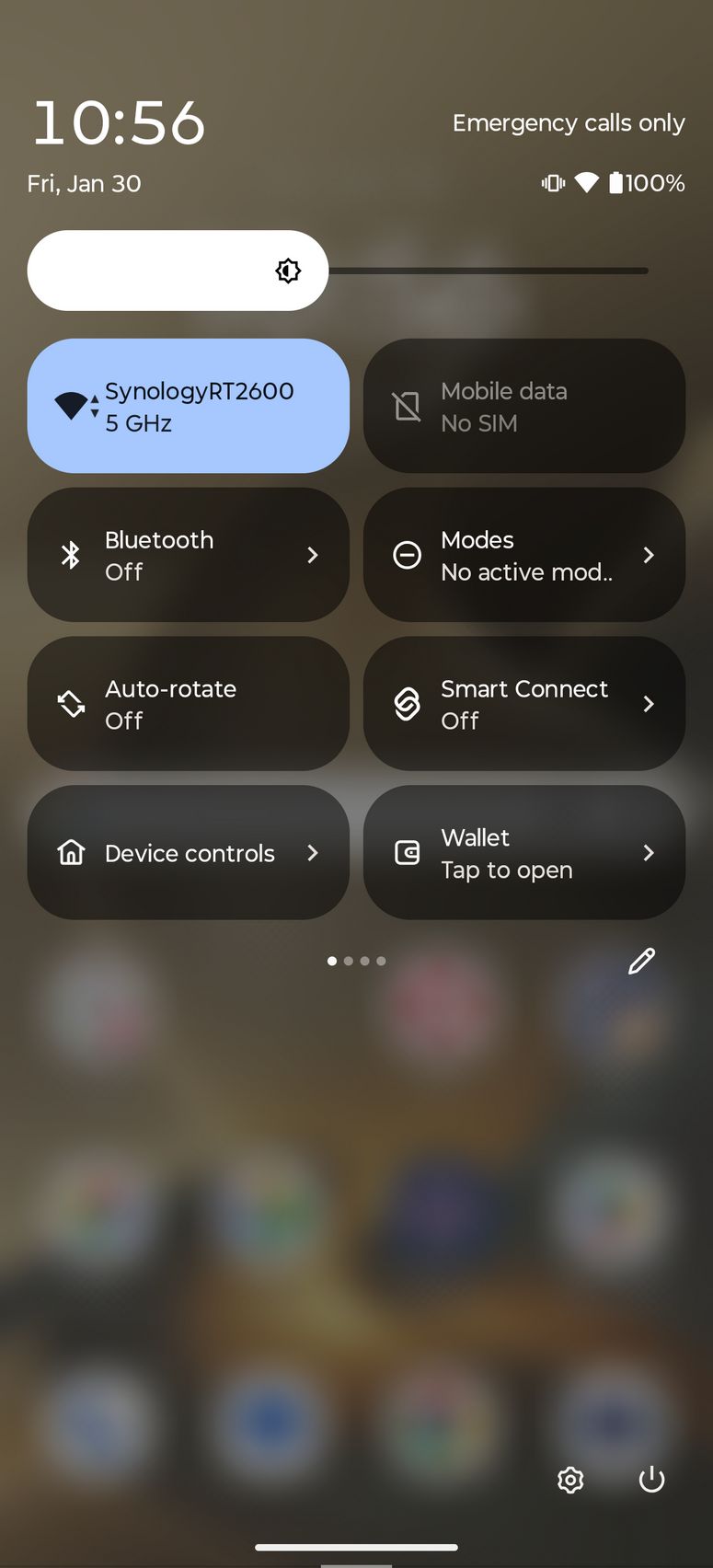
Task: Tap the Mobile data tile
Action: pos(523,406)
